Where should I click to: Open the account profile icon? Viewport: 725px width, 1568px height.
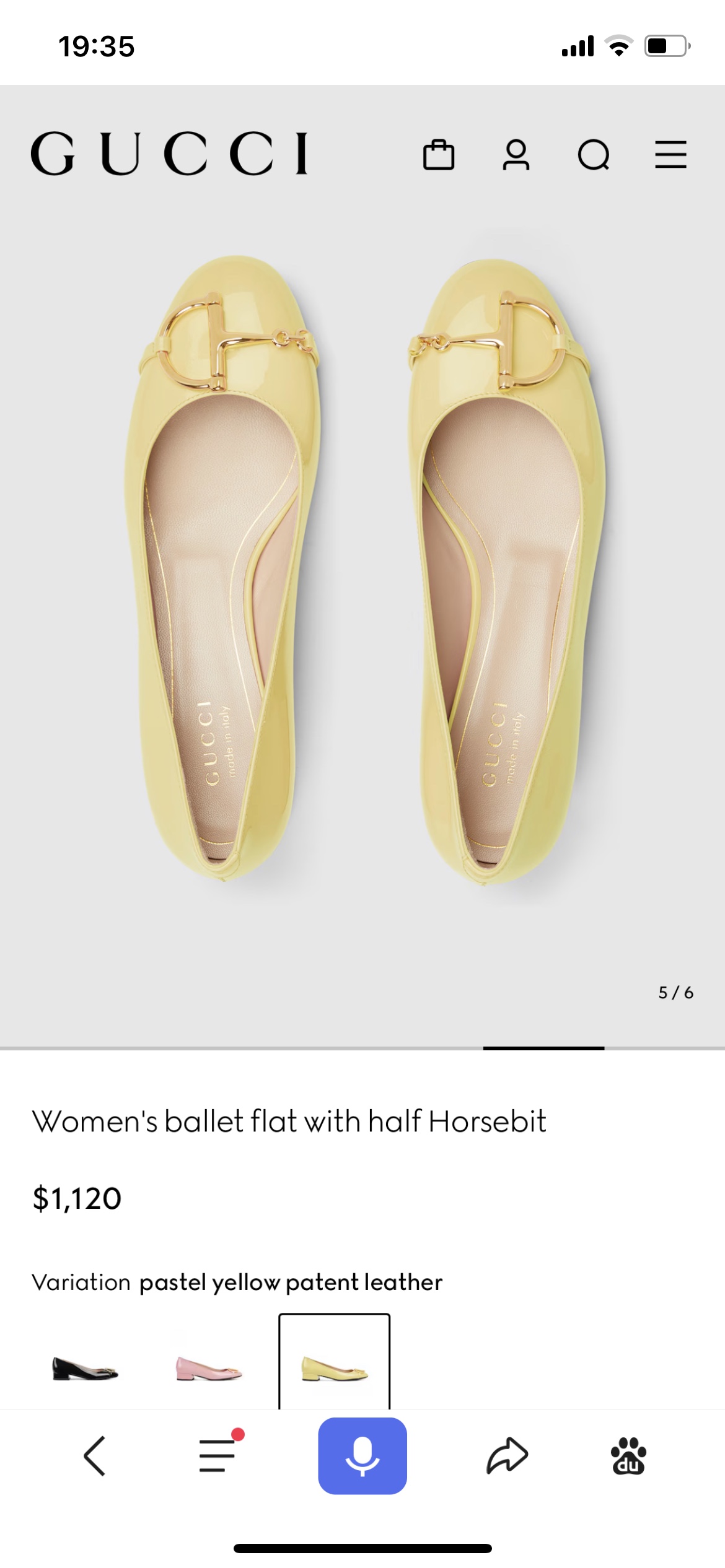[516, 154]
